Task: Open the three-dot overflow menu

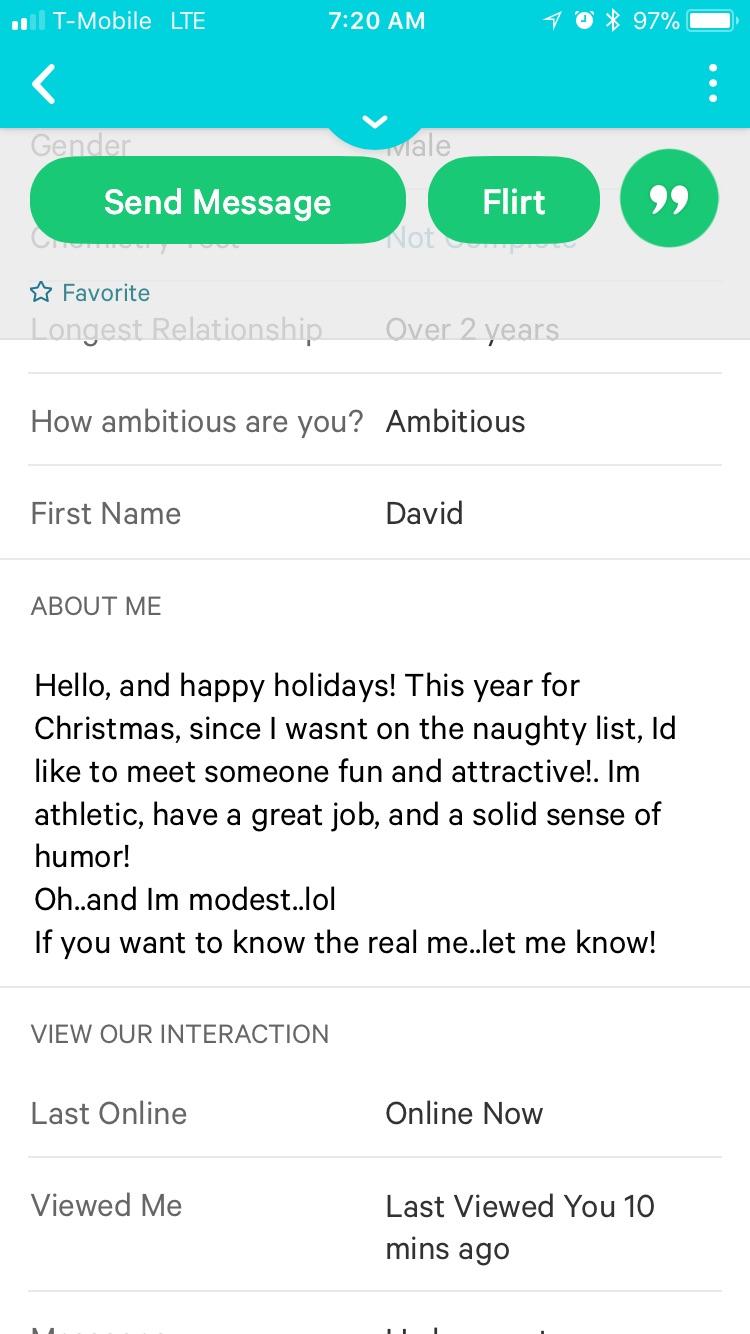Action: 712,84
